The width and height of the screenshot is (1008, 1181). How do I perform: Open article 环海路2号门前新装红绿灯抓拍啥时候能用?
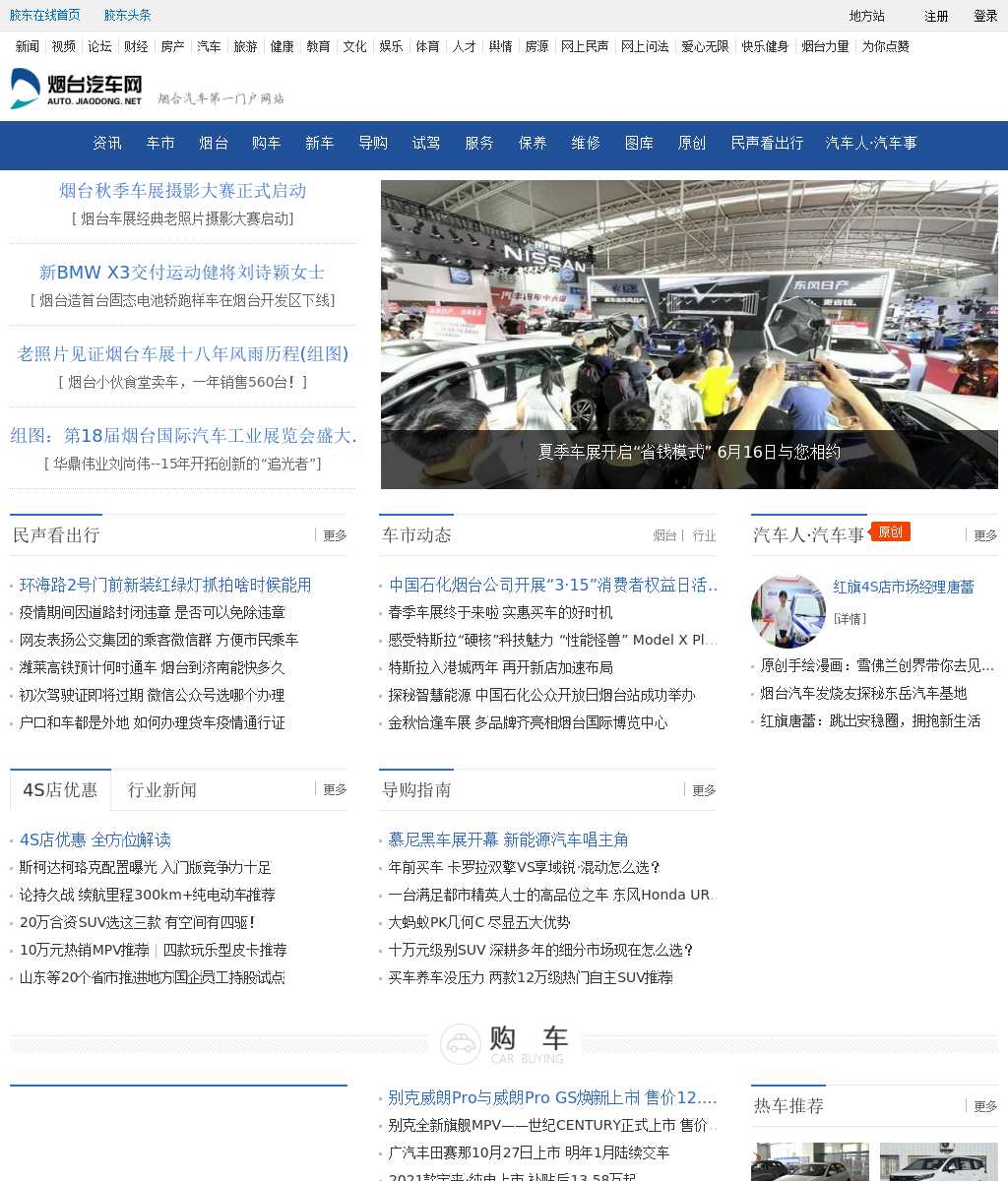(x=165, y=586)
